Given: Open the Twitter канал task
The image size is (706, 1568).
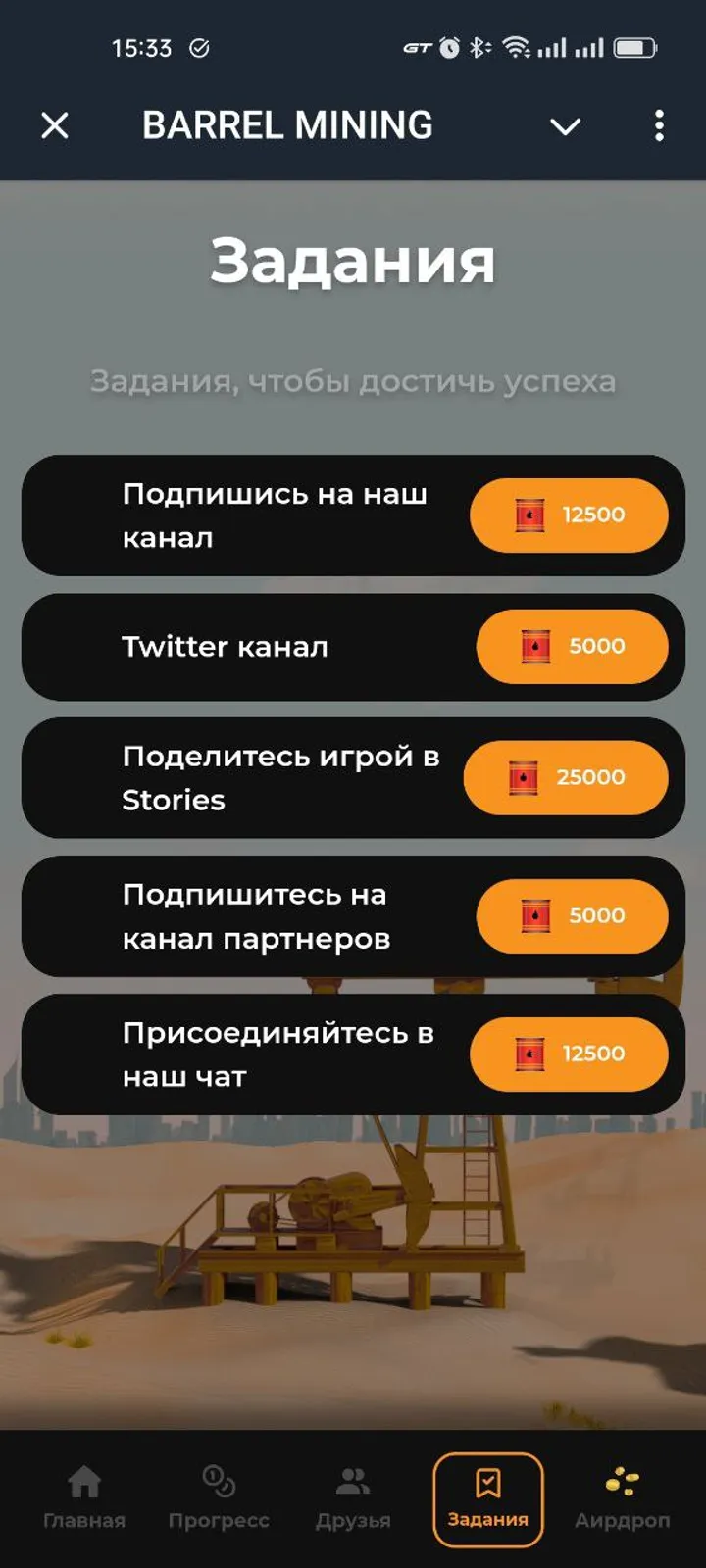Looking at the screenshot, I should click(x=226, y=647).
